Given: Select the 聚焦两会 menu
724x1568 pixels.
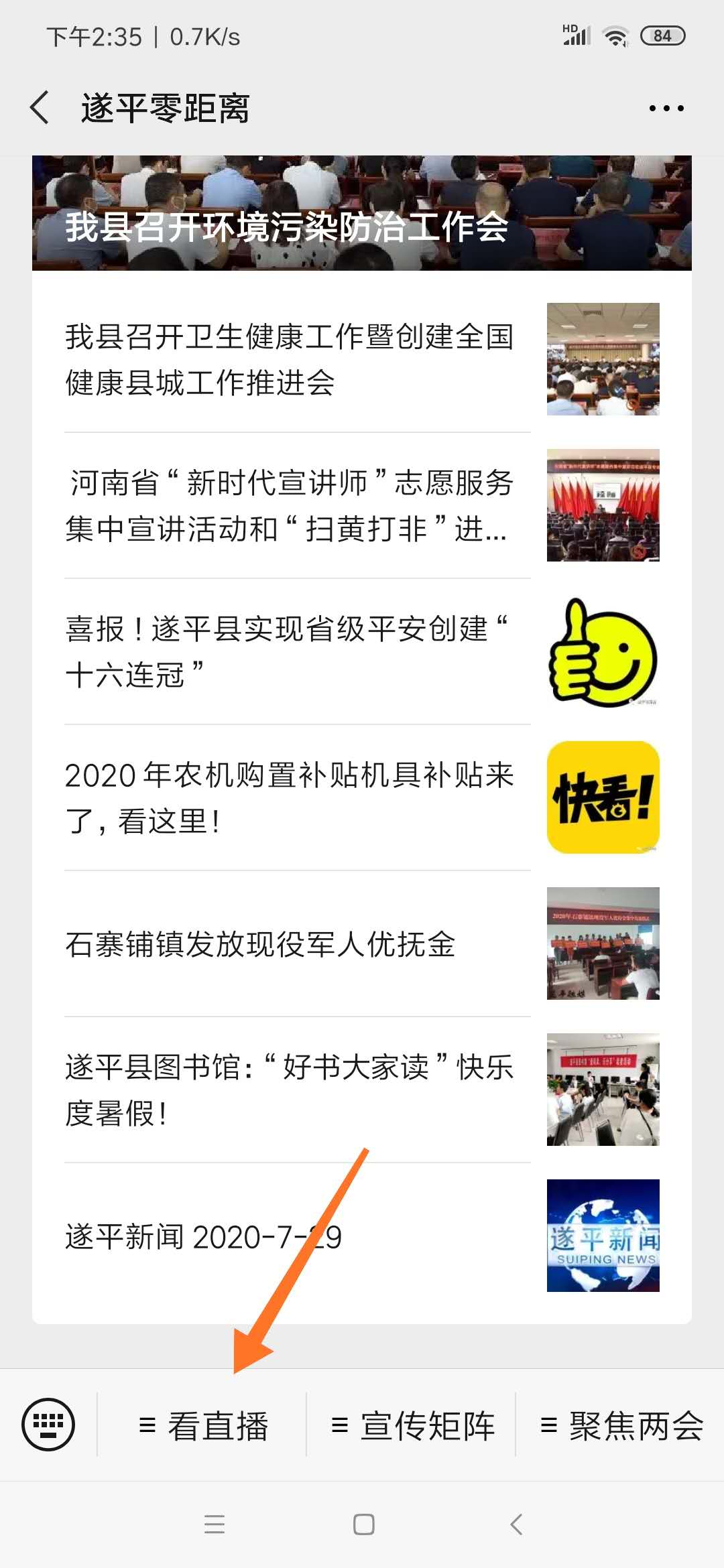Looking at the screenshot, I should click(621, 1426).
